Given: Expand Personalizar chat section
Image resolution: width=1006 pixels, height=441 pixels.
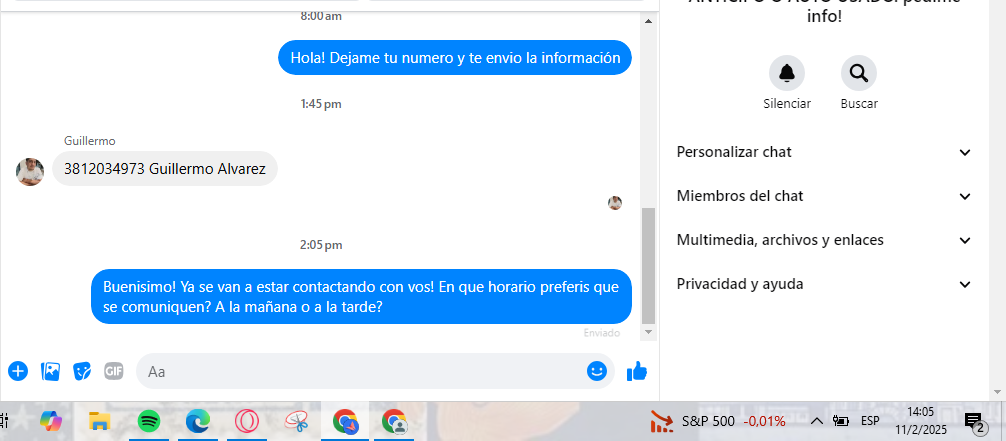Looking at the screenshot, I should pos(824,152).
